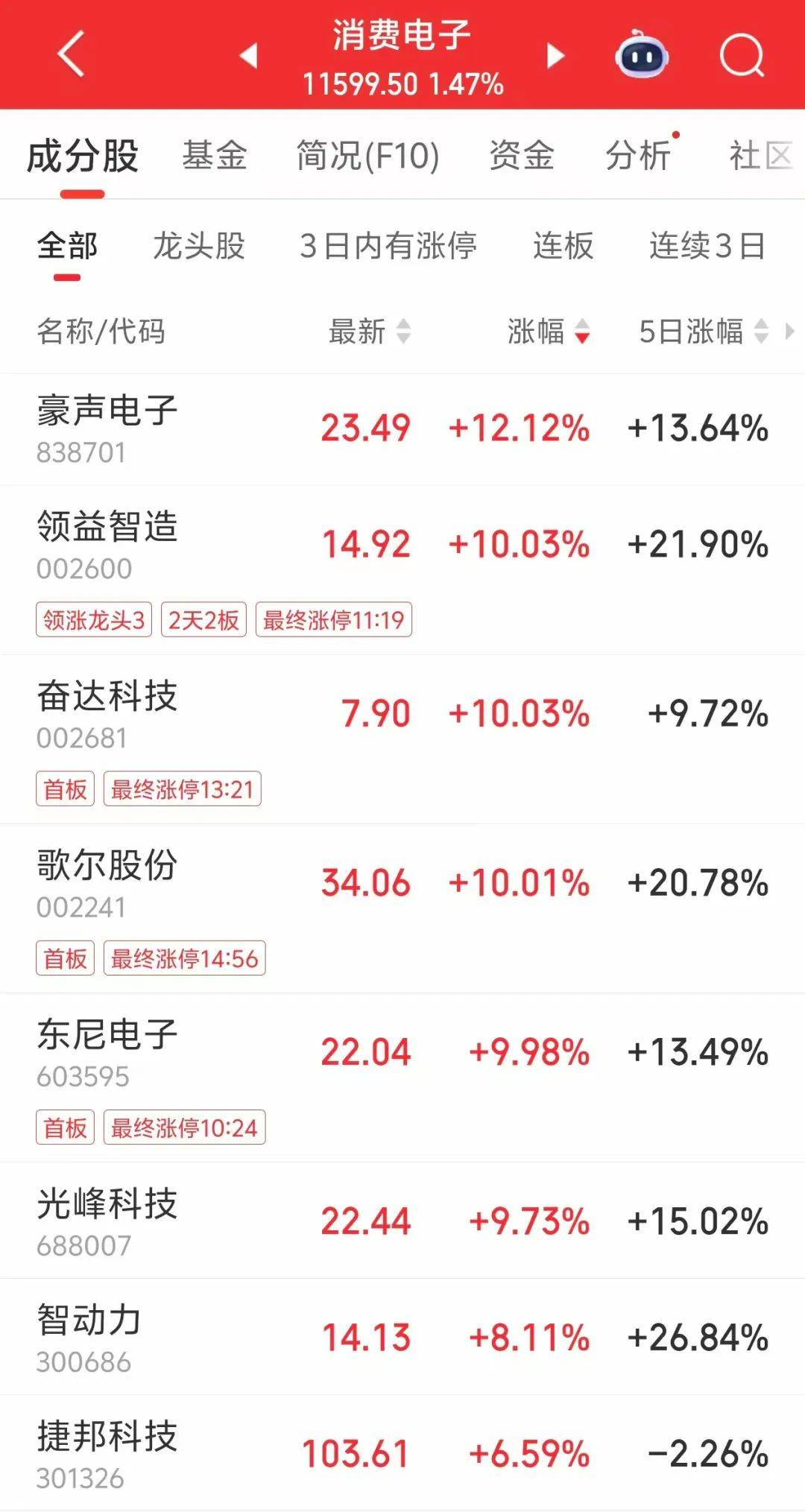Switch to the previous sector with left triangle
805x1512 pixels.
(249, 55)
